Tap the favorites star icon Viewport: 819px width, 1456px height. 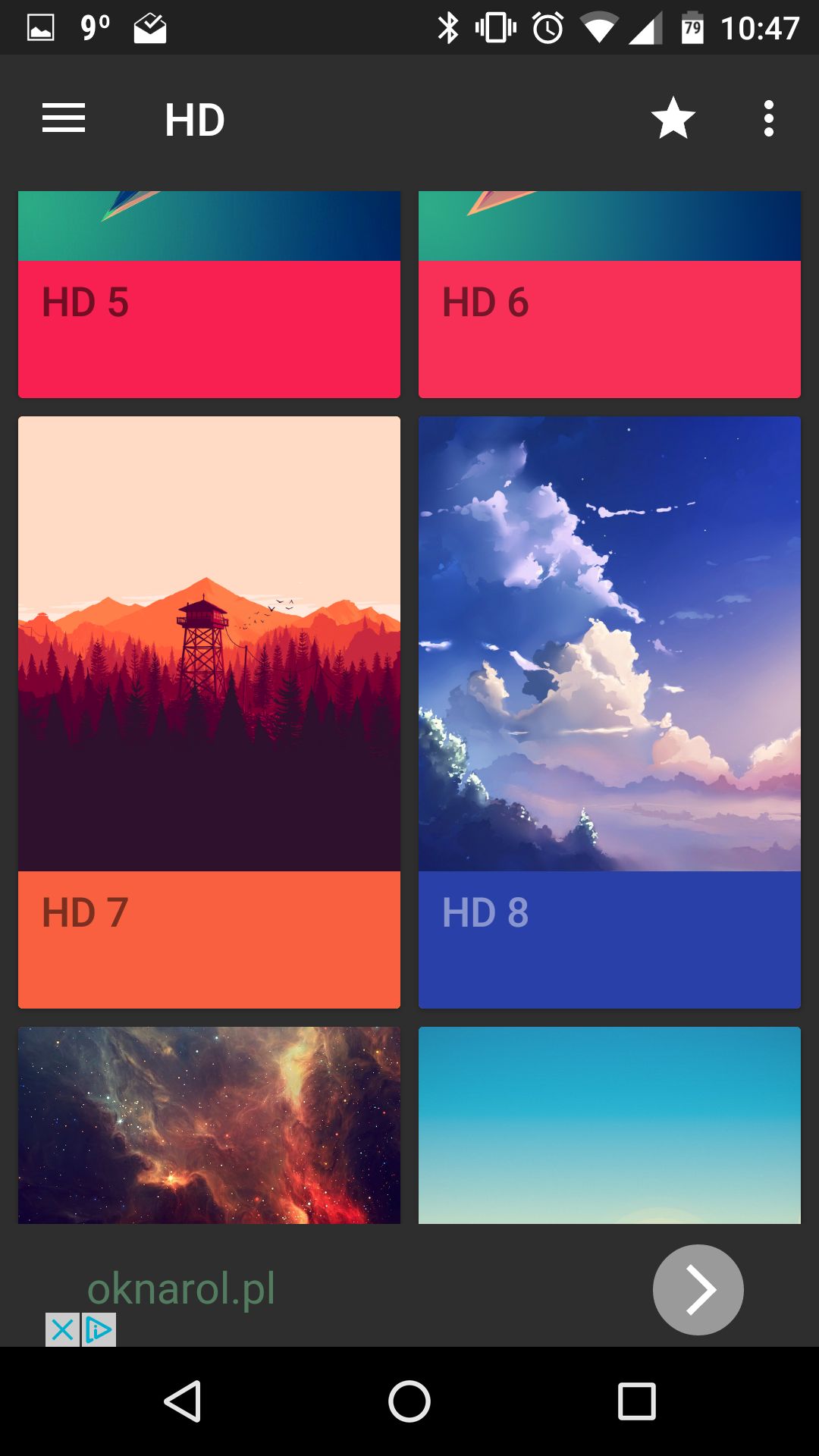point(673,118)
